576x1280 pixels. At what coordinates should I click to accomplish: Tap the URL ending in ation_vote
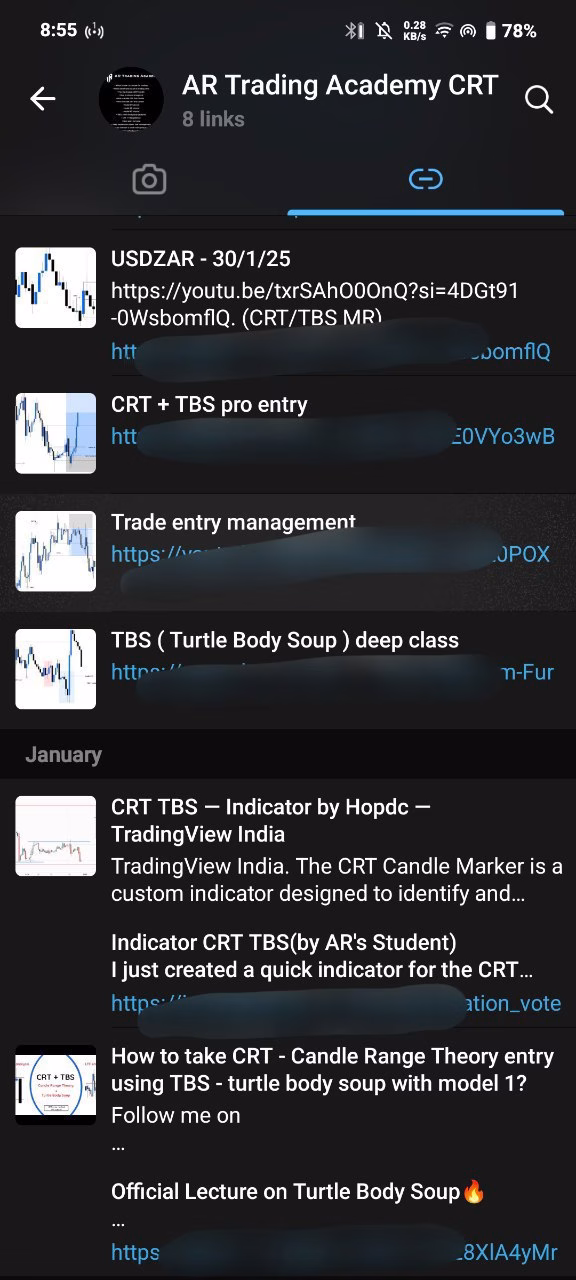tap(336, 1003)
